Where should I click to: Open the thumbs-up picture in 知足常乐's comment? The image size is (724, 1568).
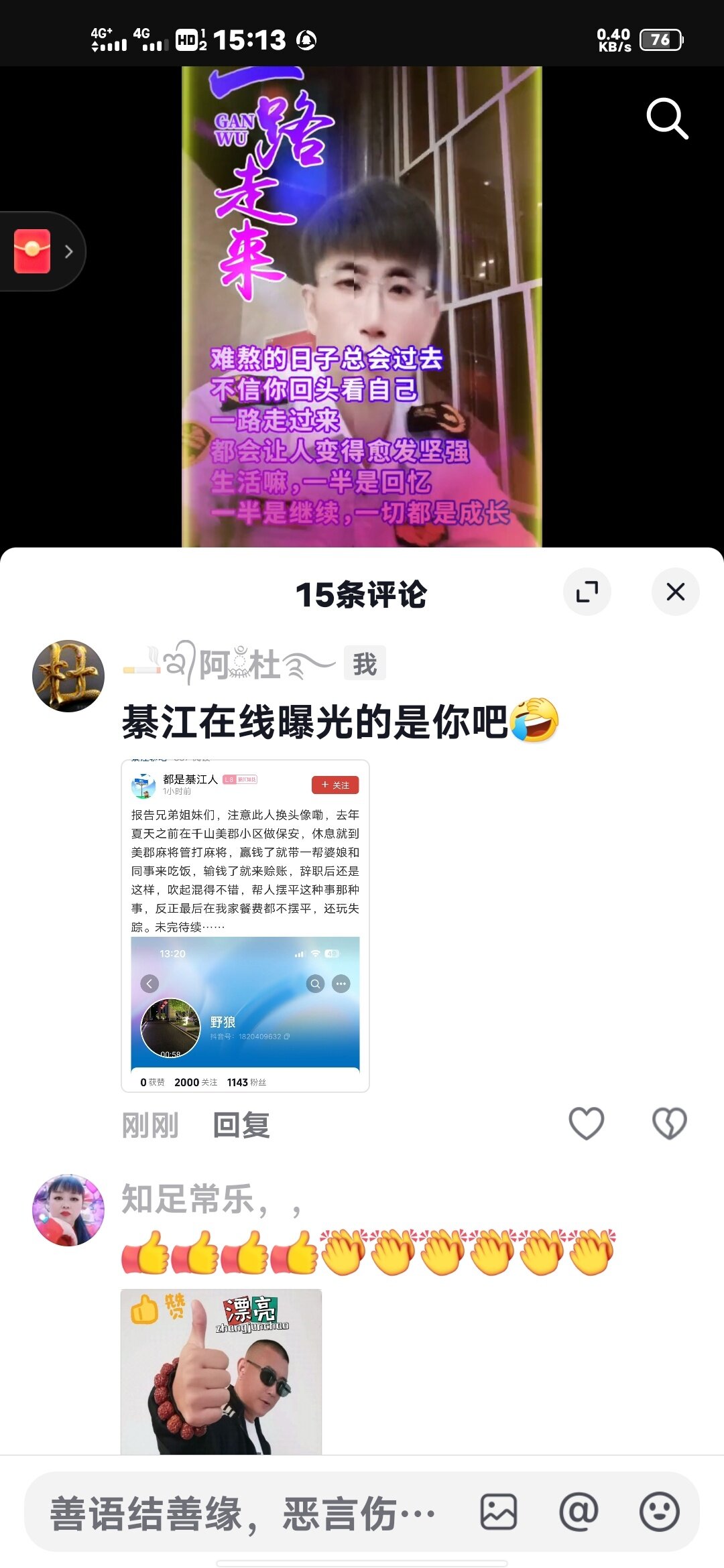pos(221,1372)
